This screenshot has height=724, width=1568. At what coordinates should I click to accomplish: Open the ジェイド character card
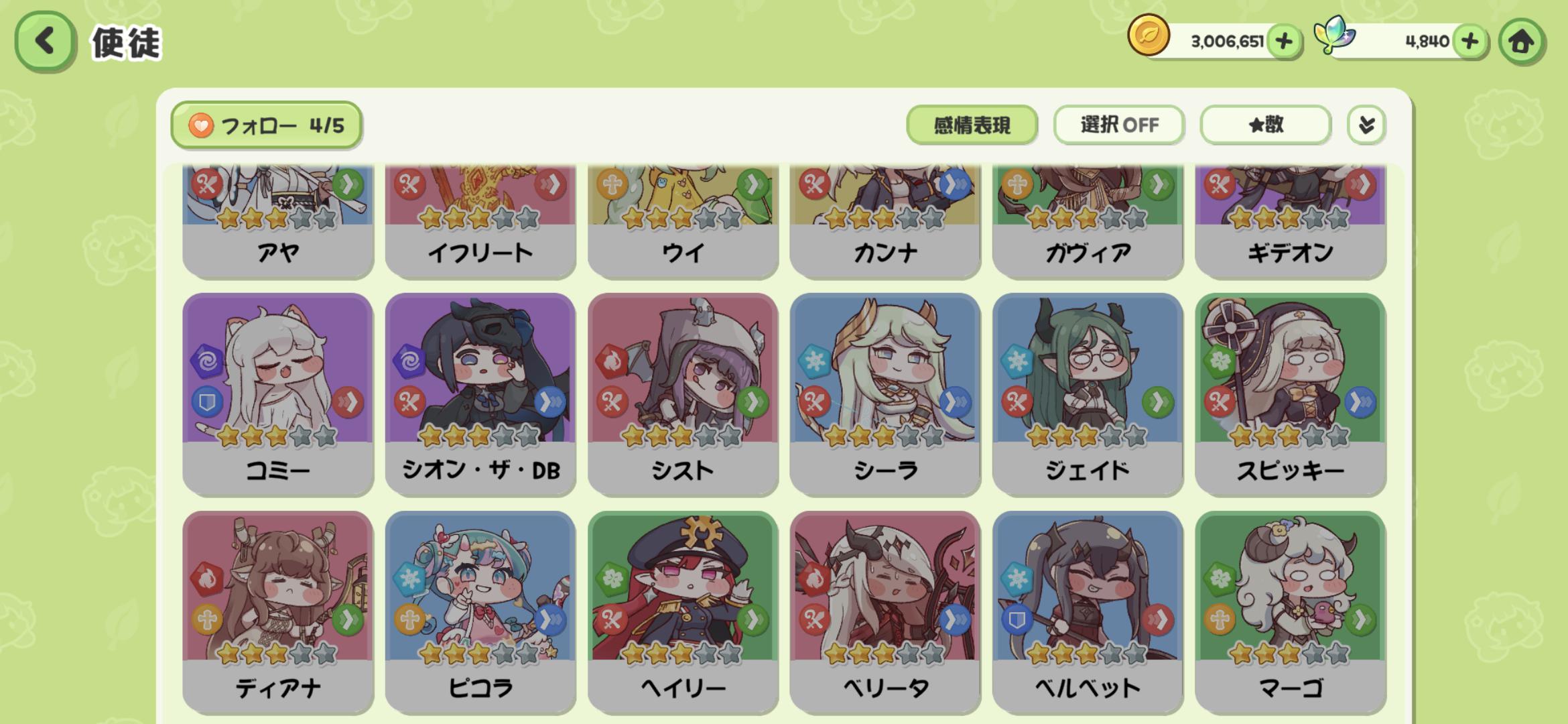click(1088, 394)
